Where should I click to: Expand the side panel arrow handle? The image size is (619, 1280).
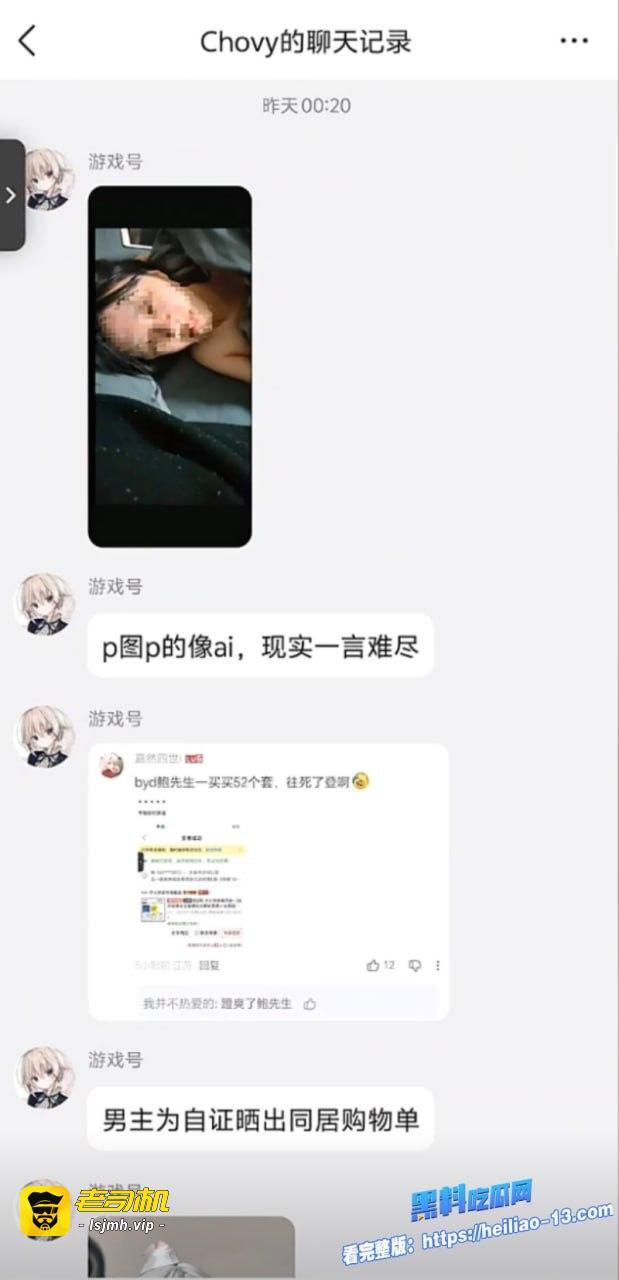12,195
